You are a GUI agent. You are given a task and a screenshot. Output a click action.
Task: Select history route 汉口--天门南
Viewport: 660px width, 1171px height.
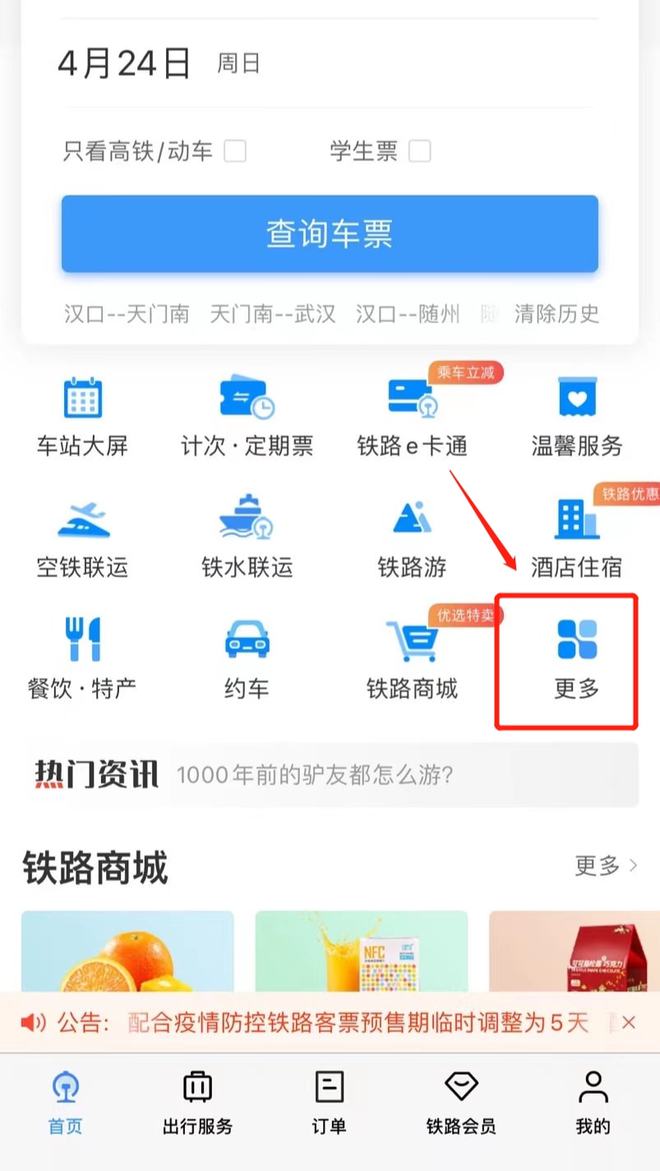pos(126,314)
